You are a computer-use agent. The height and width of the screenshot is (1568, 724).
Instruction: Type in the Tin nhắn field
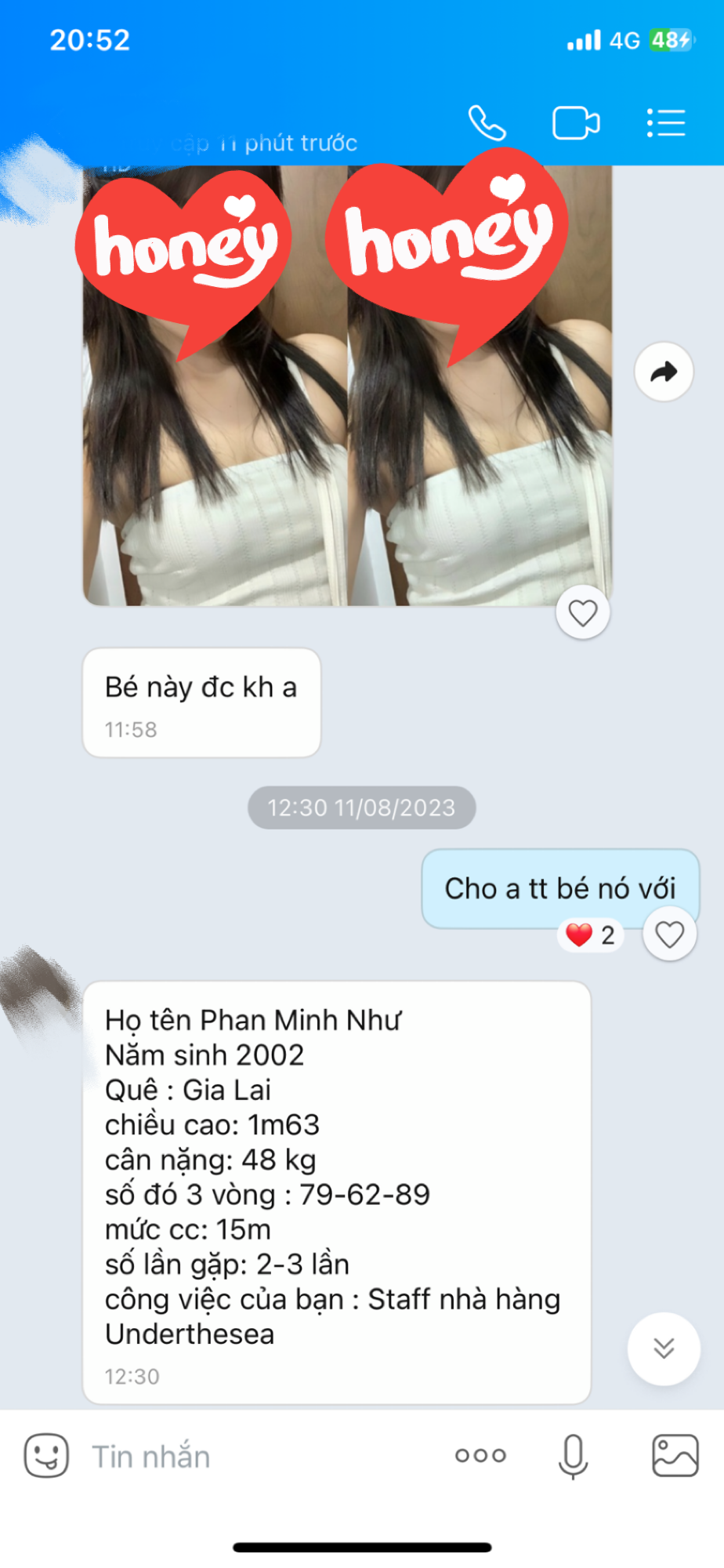[x=259, y=1457]
